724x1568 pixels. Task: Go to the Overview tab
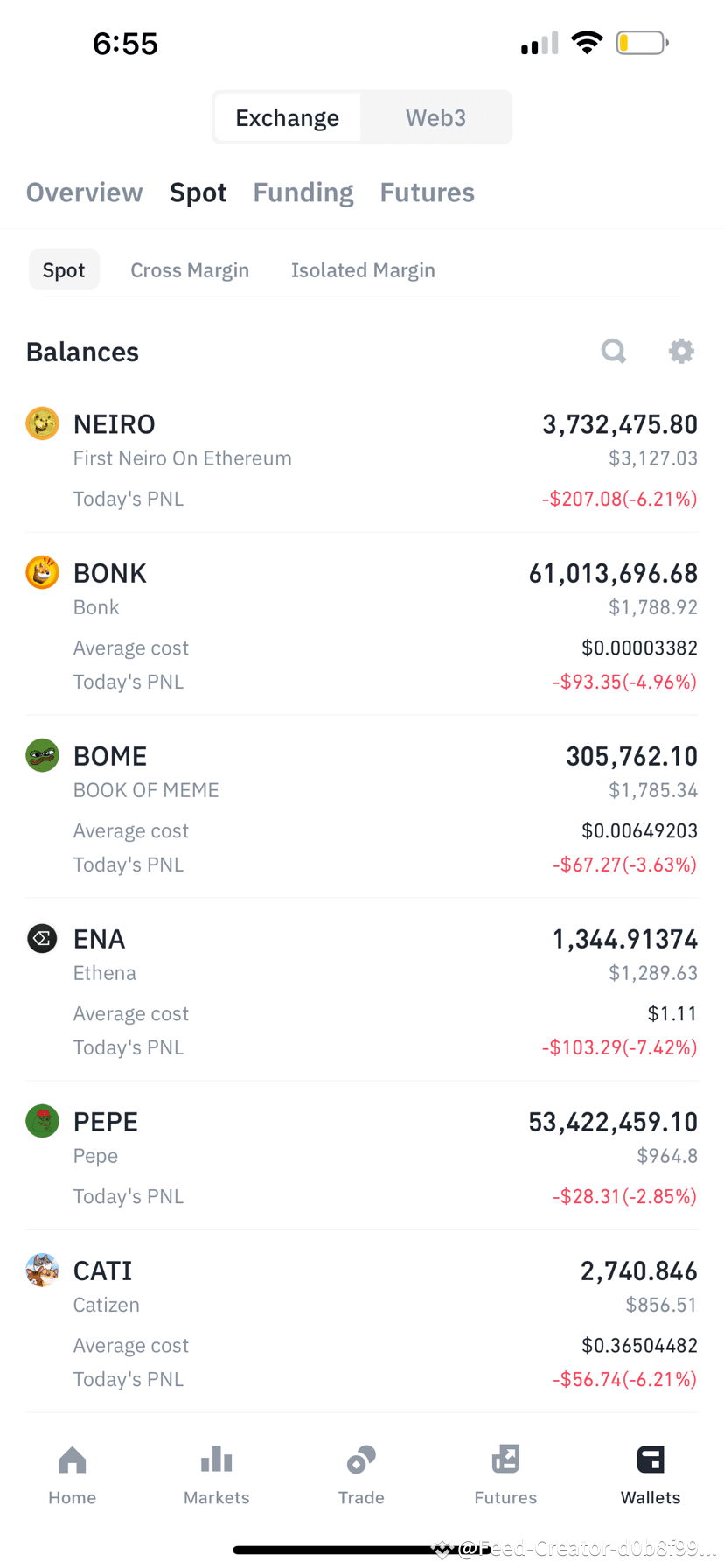(x=84, y=192)
